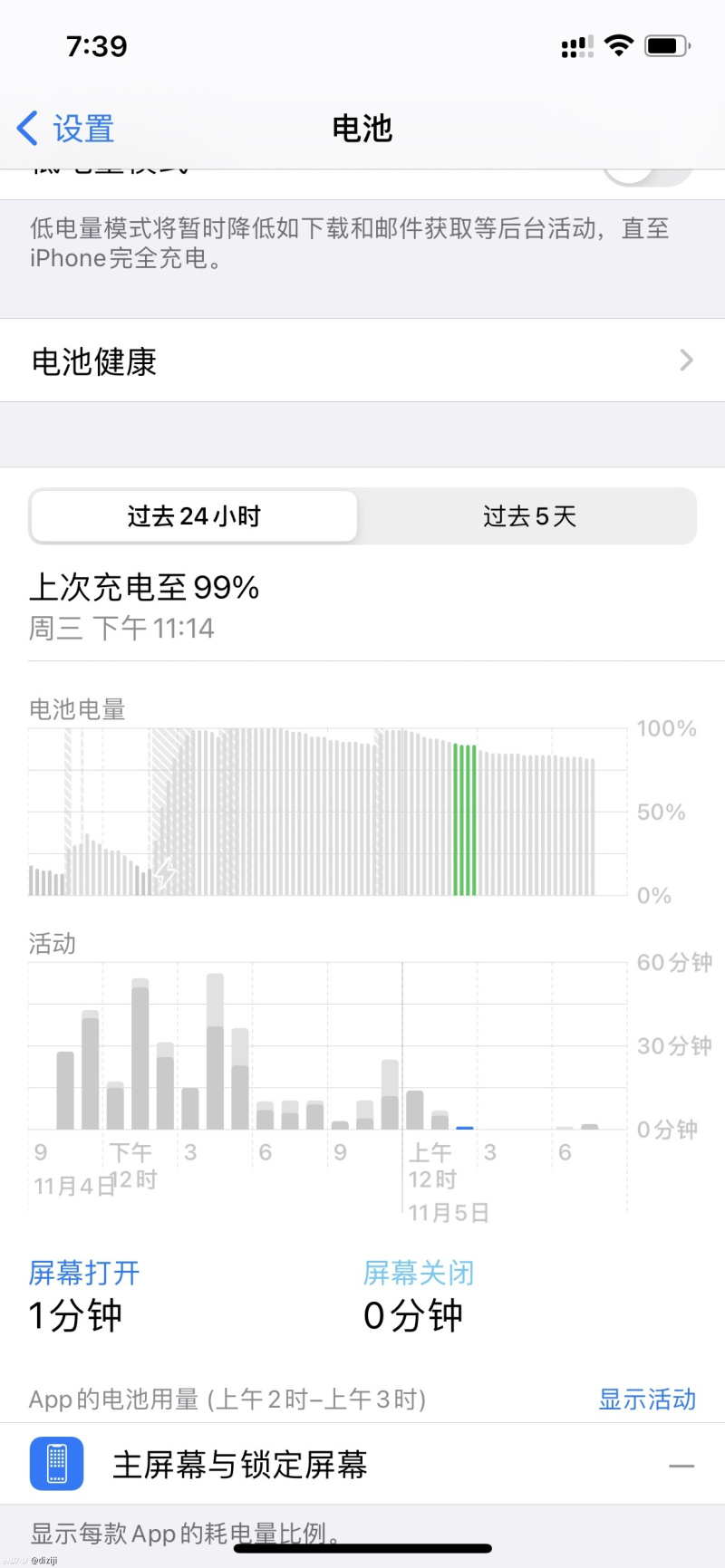Open 电池健康 via its chevron
The width and height of the screenshot is (725, 1568).
(687, 361)
